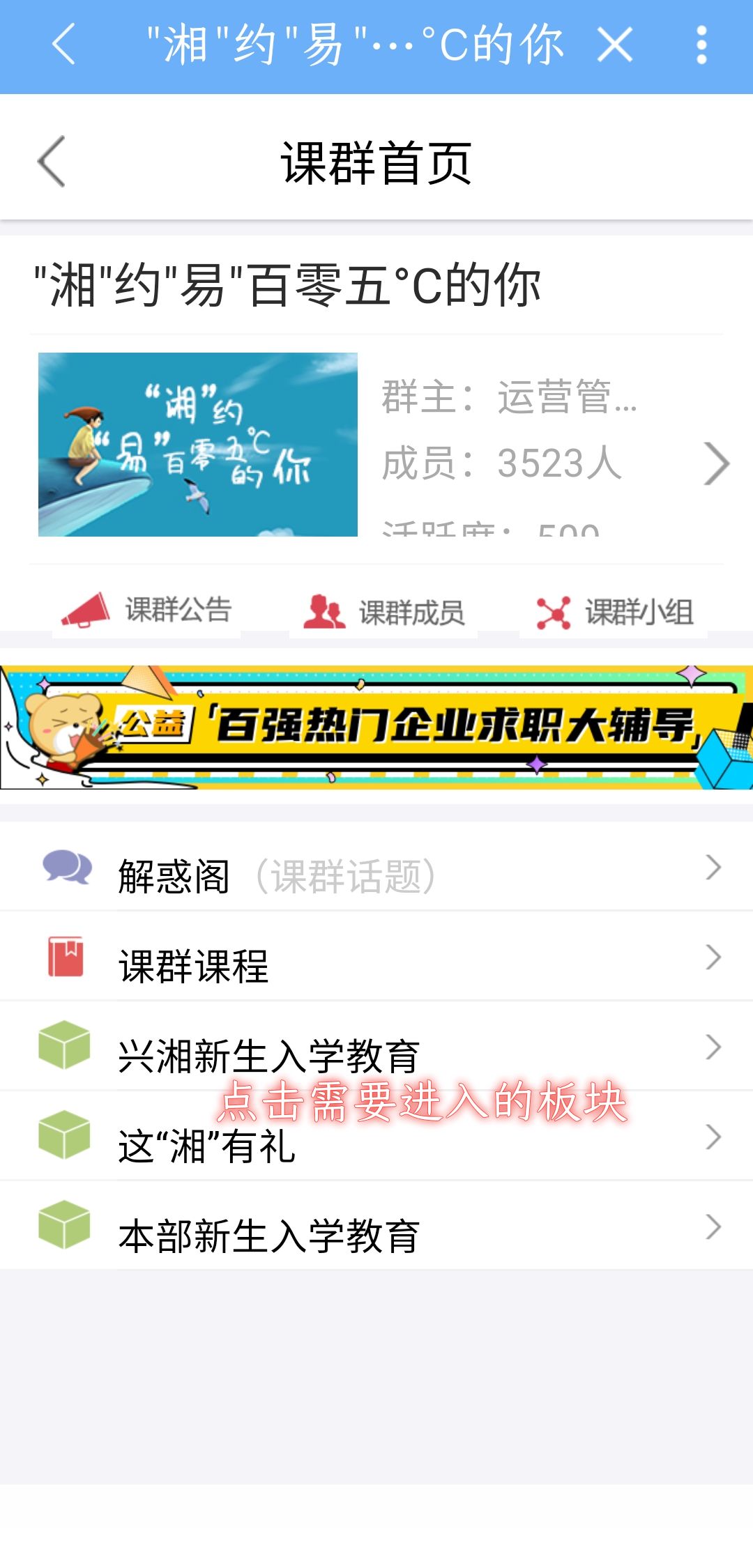Open the 百强热门企业求职大辅导 banner

click(376, 727)
